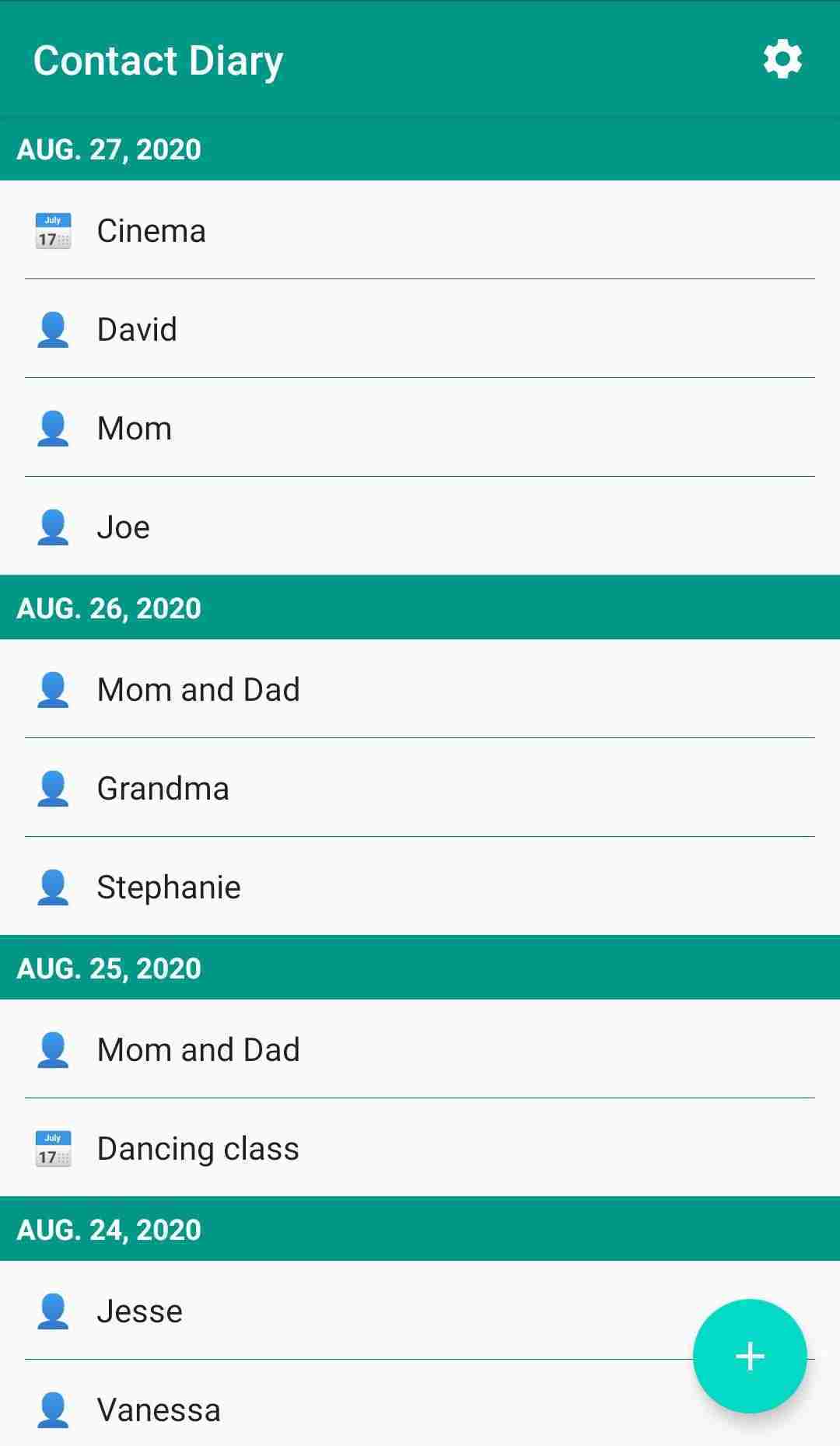Viewport: 840px width, 1446px height.
Task: Click the calendar icon beside Cinema
Action: click(x=52, y=230)
